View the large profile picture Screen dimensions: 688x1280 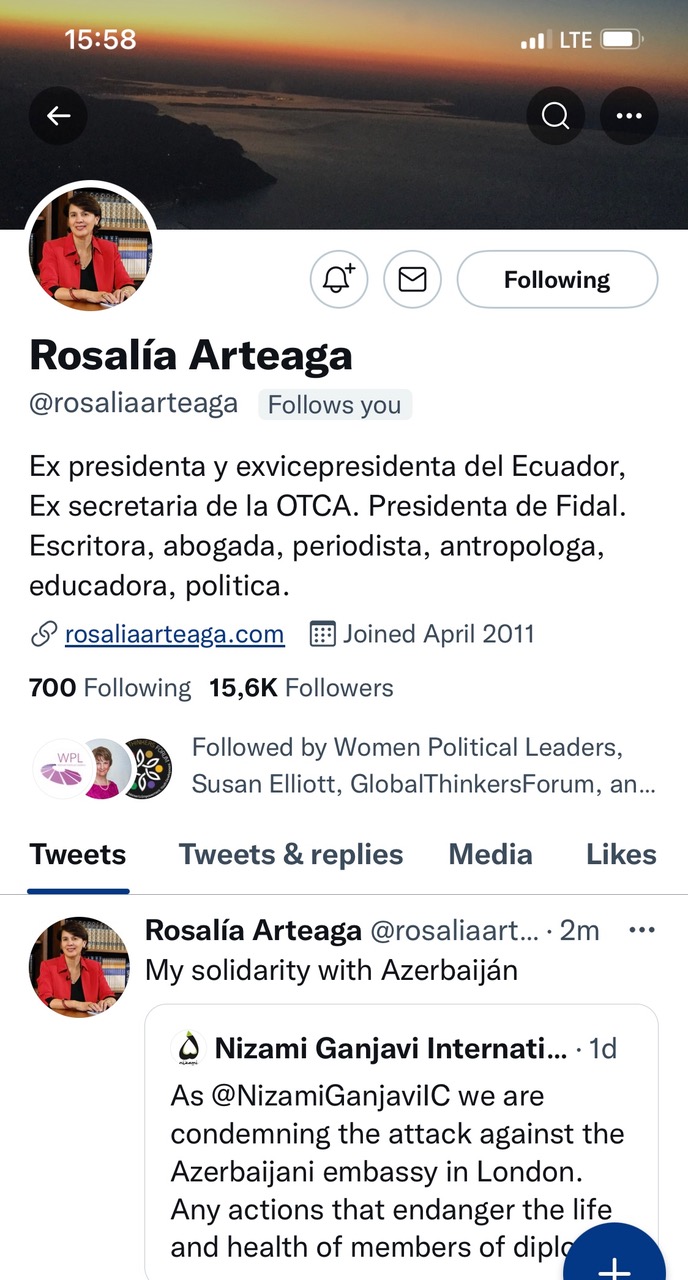click(x=91, y=246)
